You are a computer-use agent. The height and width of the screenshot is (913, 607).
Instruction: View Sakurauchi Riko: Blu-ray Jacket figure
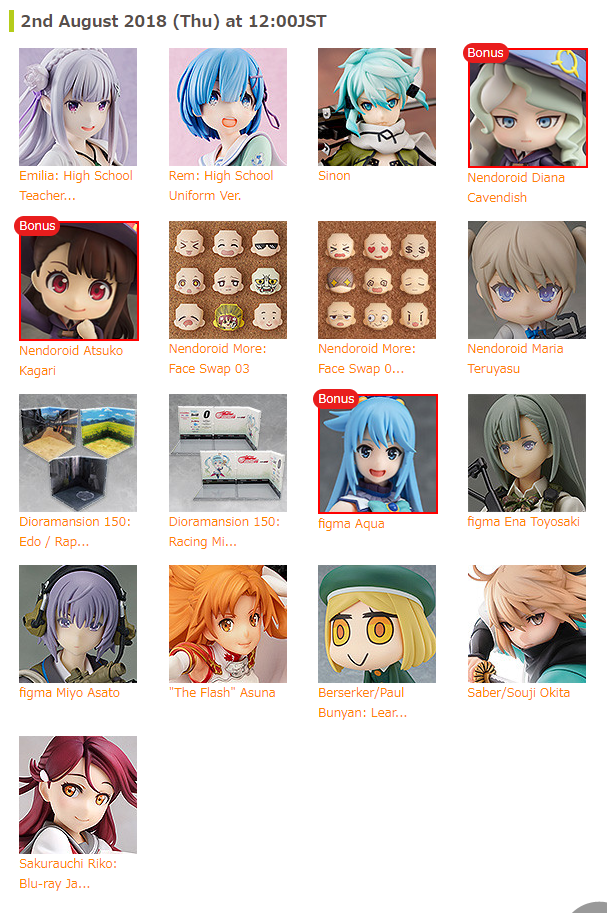[78, 795]
